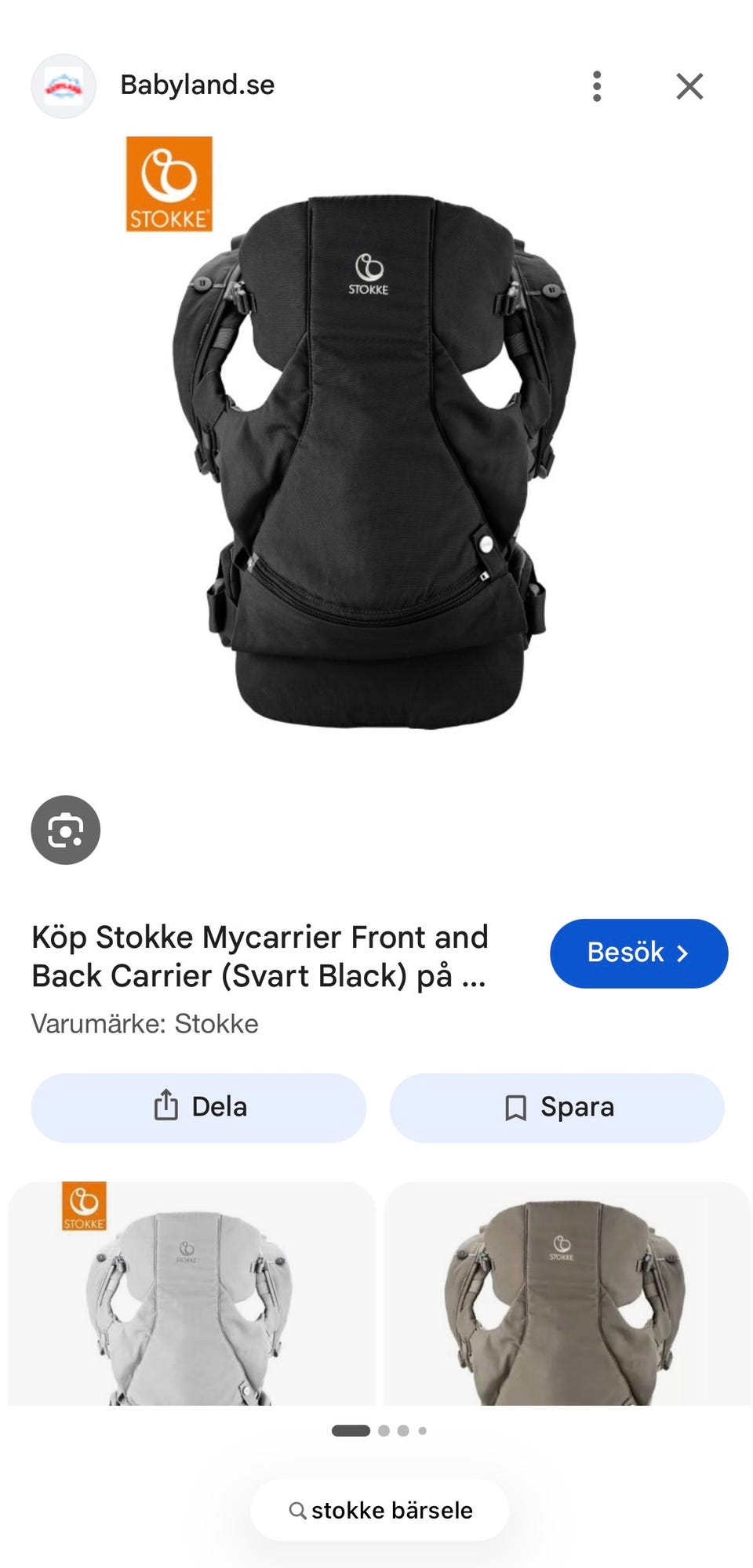Viewport: 753px width, 1568px height.
Task: Share the image with the Dela button
Action: pos(198,1108)
